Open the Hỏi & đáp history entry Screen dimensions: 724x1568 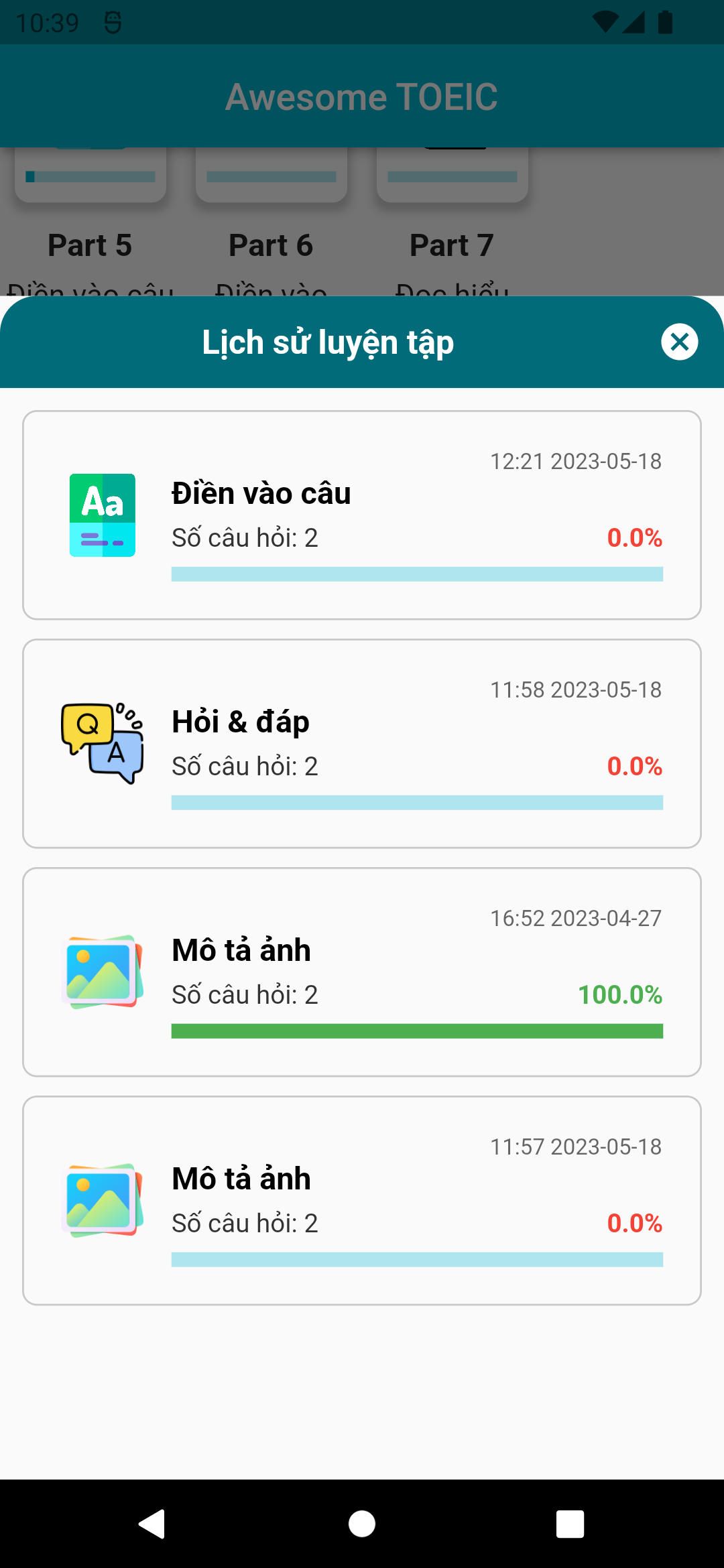coord(362,744)
